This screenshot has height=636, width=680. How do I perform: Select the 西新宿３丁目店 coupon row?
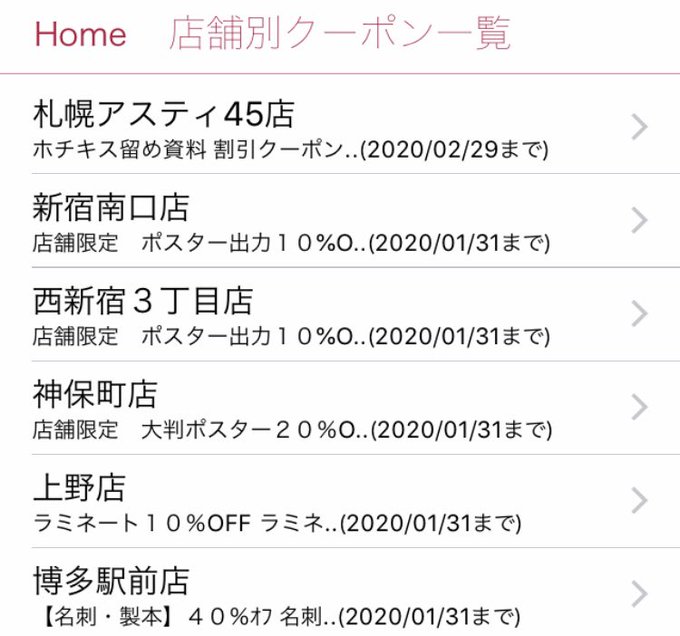tap(340, 314)
